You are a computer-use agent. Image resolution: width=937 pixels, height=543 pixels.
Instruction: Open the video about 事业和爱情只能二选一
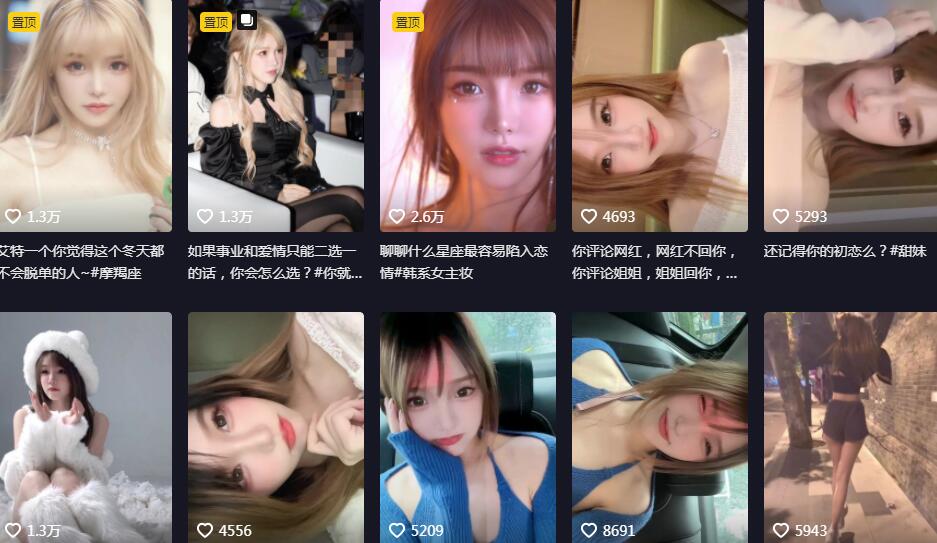click(275, 115)
